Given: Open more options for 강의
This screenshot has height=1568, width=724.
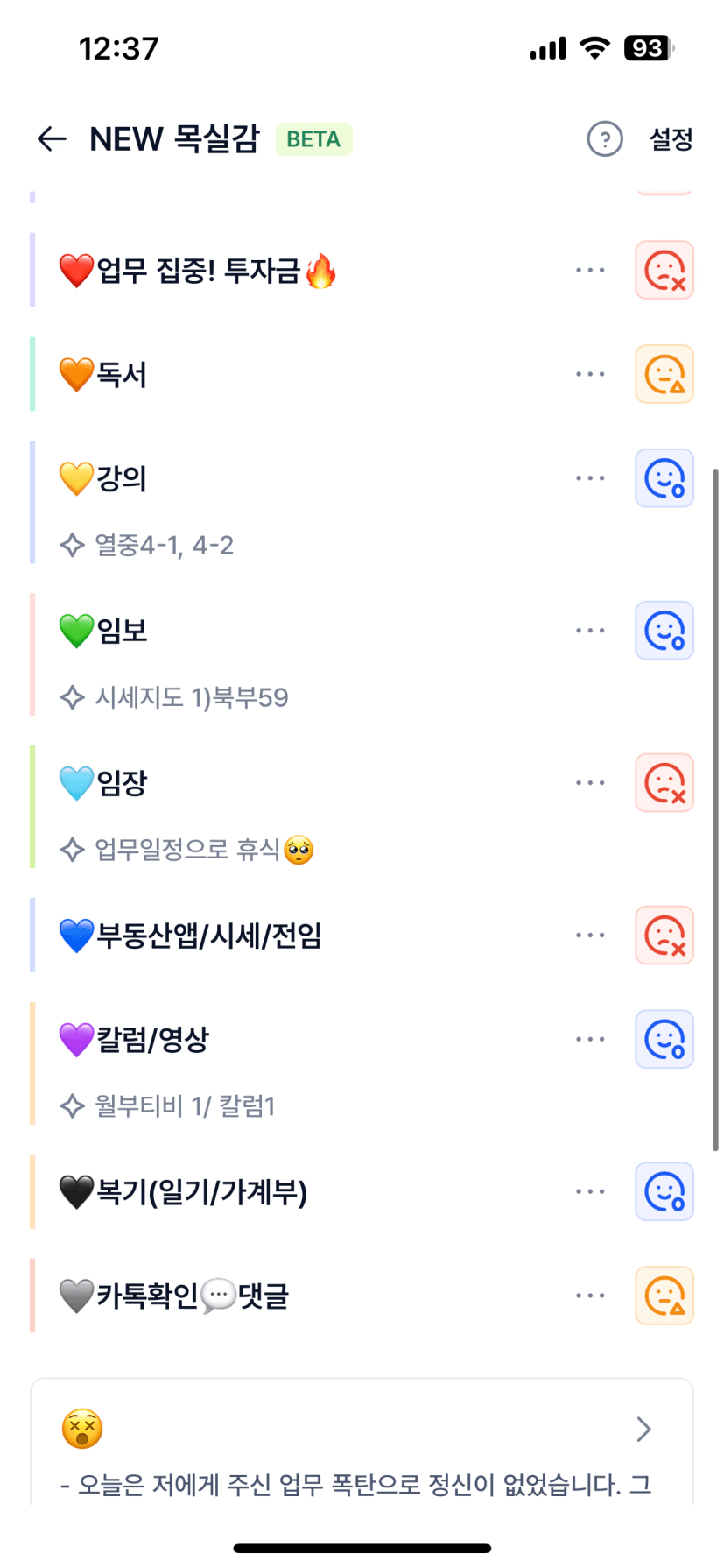Looking at the screenshot, I should click(x=590, y=478).
